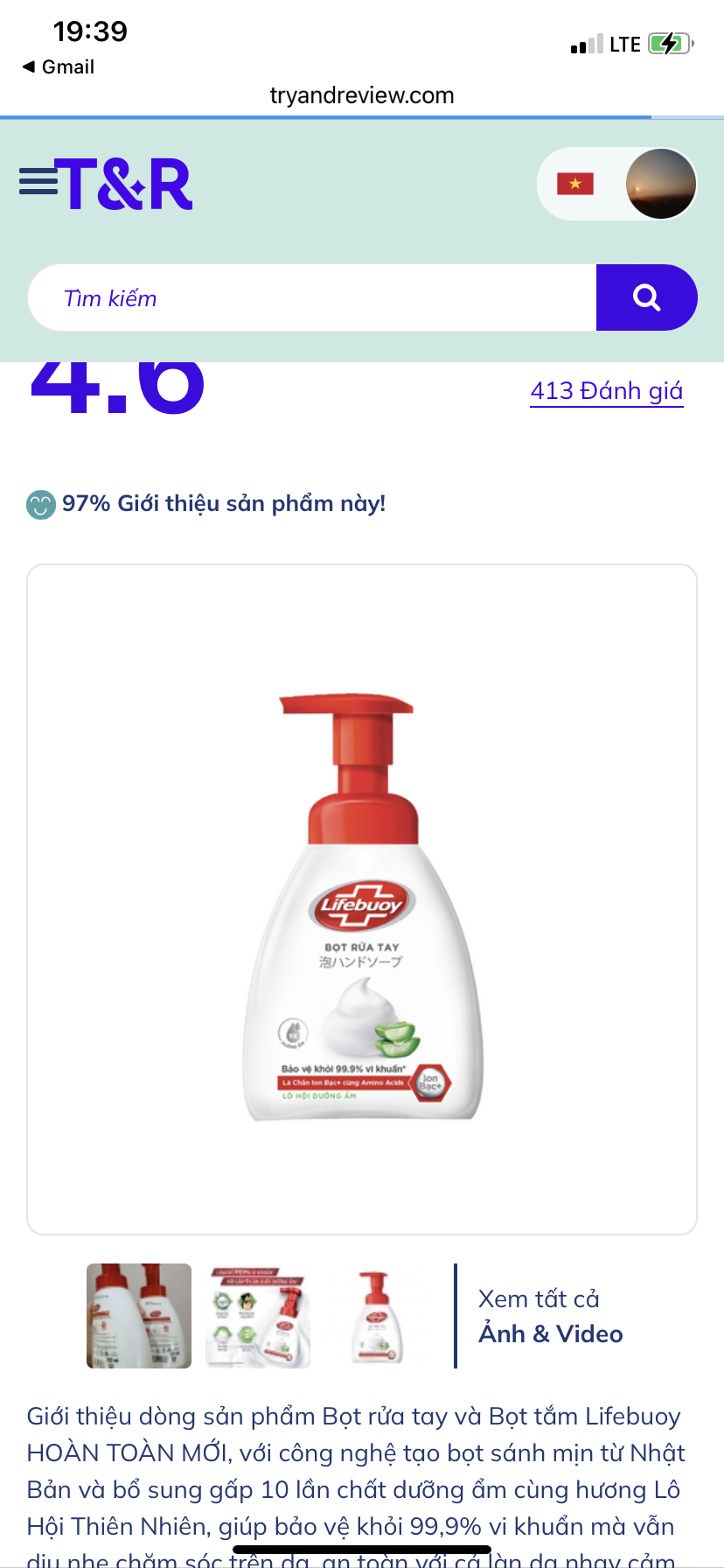Open the hamburger menu
This screenshot has height=1568, width=724.
tap(38, 182)
